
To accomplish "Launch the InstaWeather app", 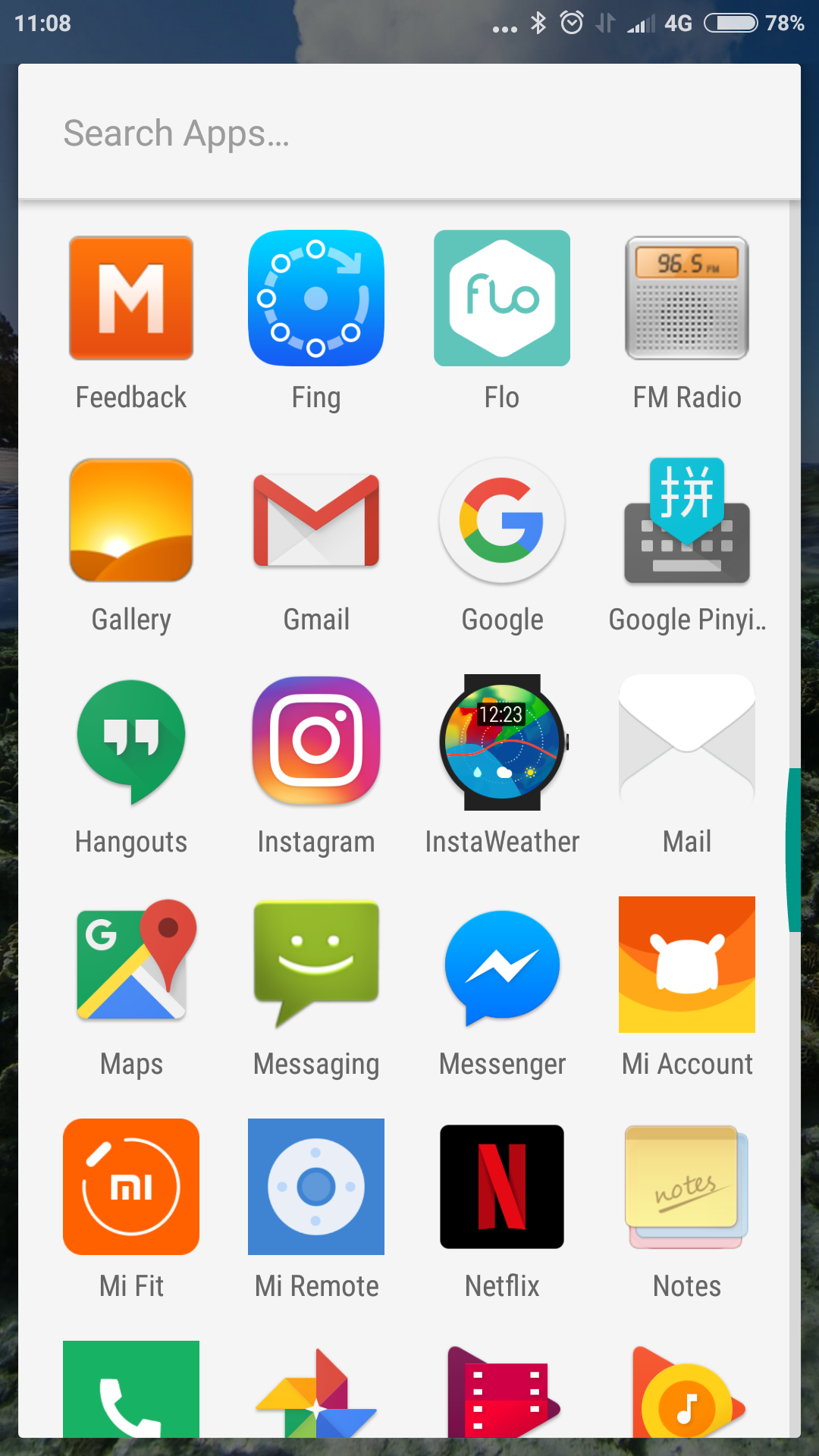I will pyautogui.click(x=502, y=742).
